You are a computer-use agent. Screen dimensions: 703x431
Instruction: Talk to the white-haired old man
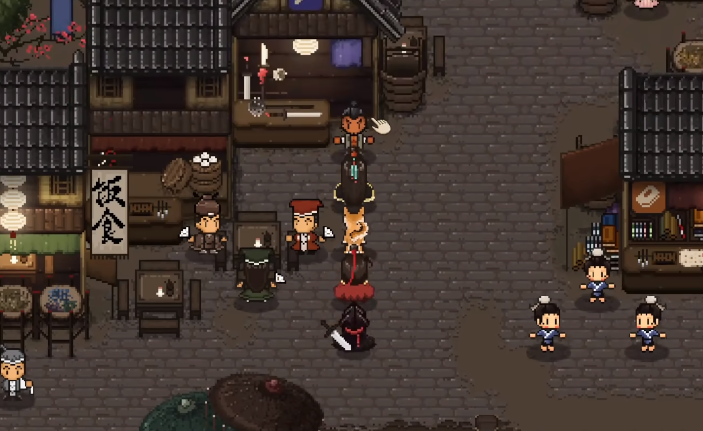(12, 375)
